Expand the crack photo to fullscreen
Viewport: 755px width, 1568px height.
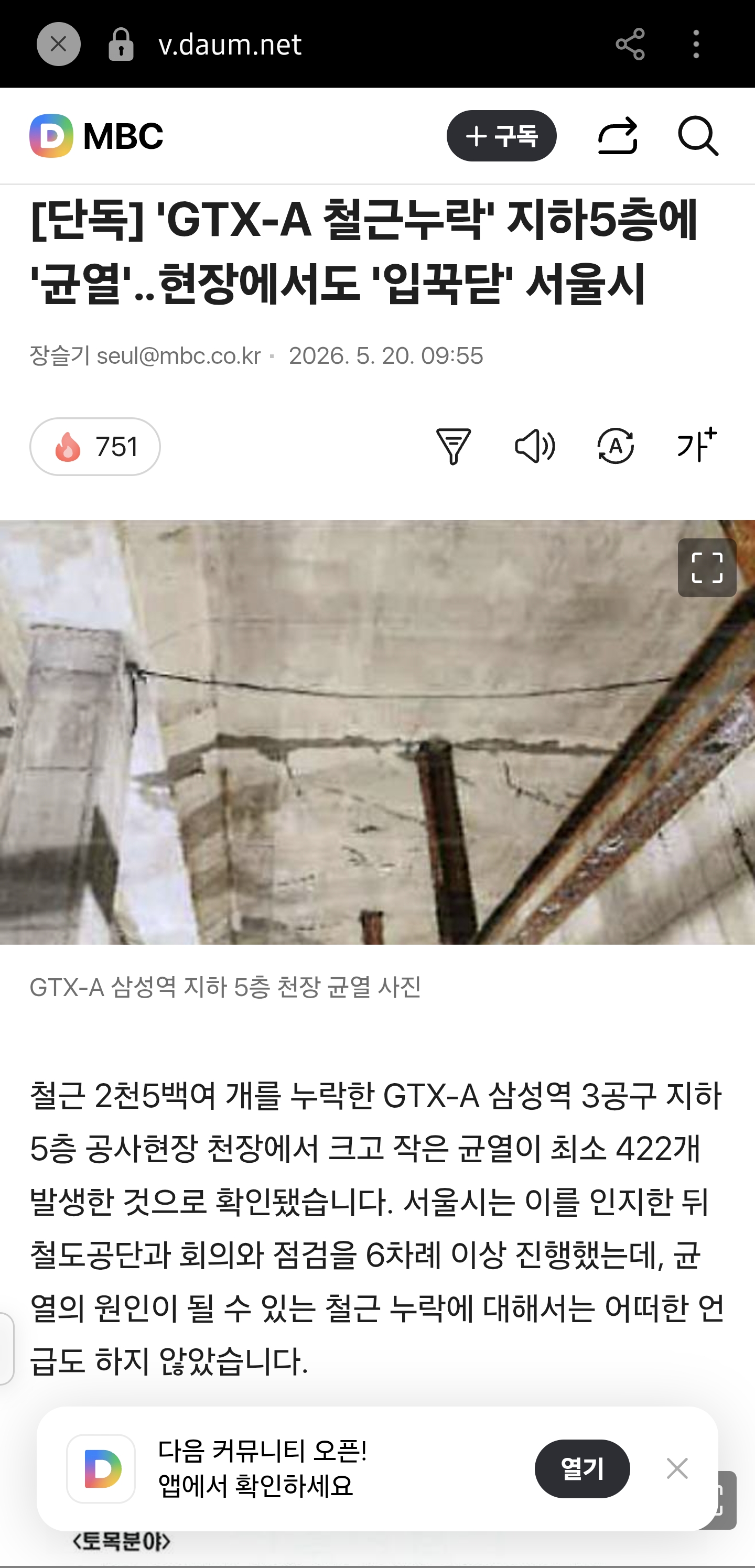click(x=707, y=567)
